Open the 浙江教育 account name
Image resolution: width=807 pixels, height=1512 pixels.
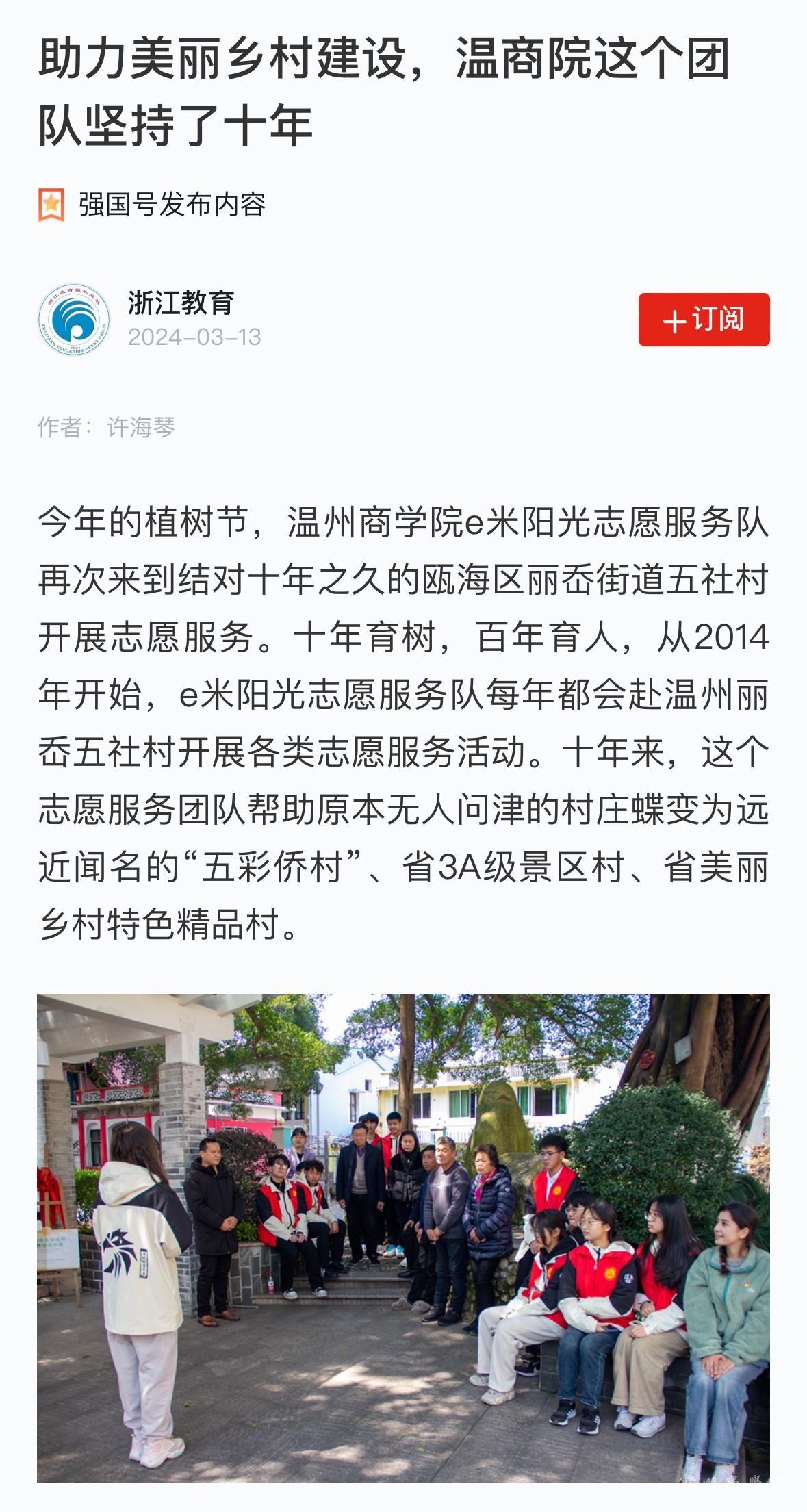(181, 303)
